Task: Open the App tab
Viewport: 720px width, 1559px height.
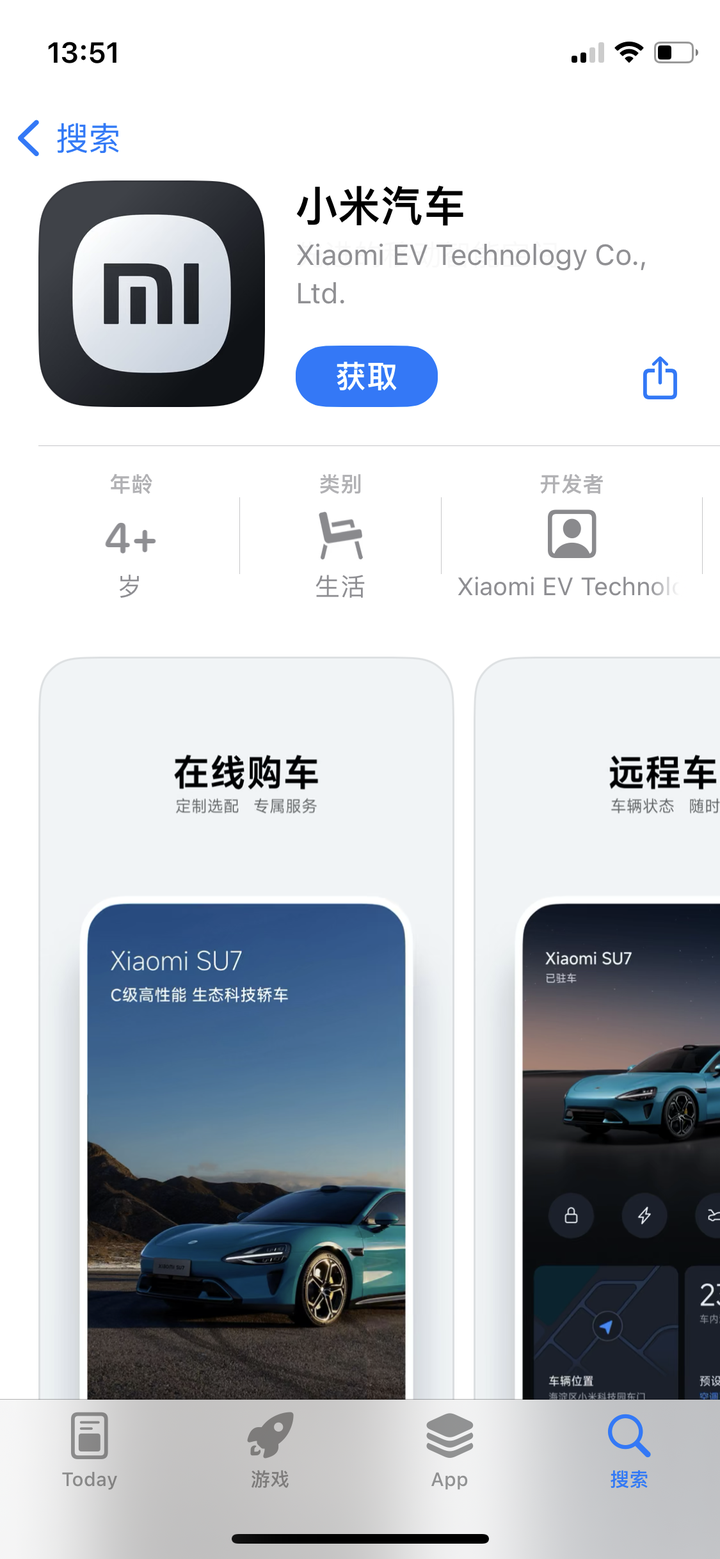Action: click(449, 1450)
